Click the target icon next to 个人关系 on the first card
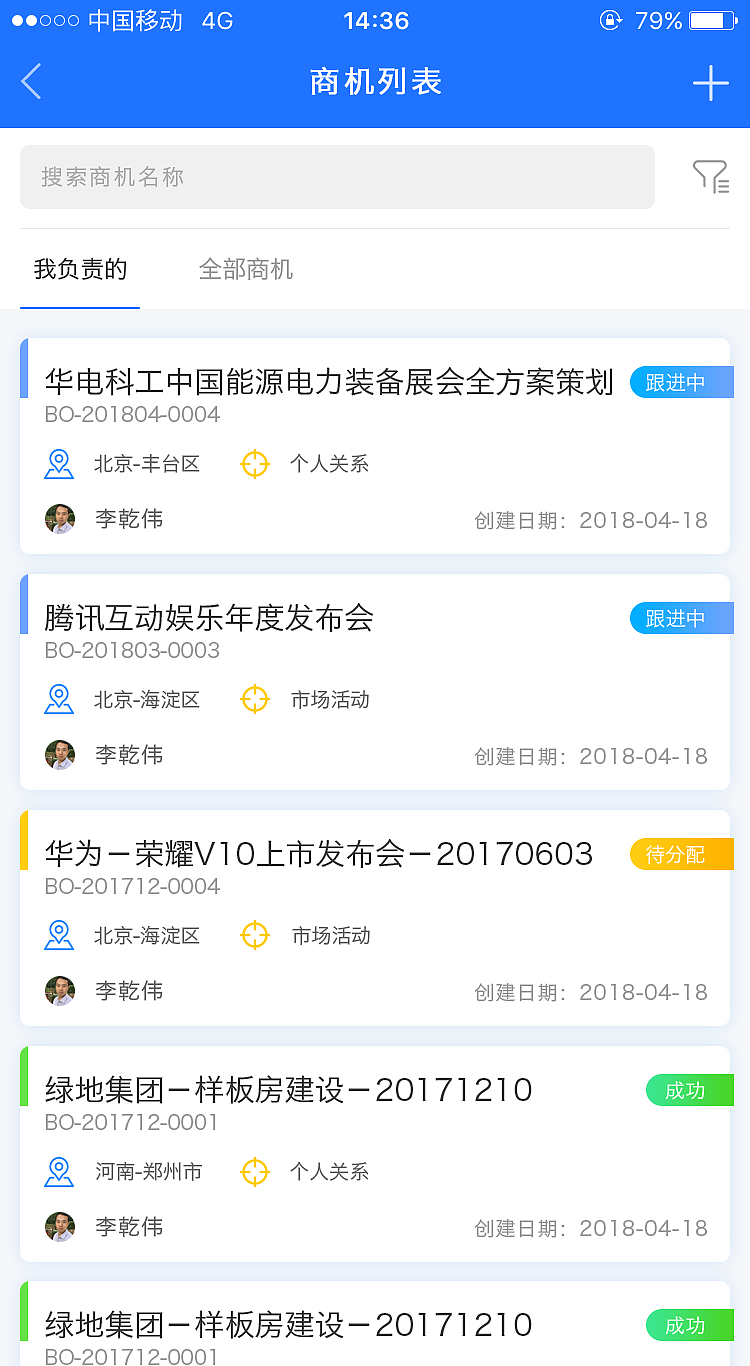 point(255,463)
